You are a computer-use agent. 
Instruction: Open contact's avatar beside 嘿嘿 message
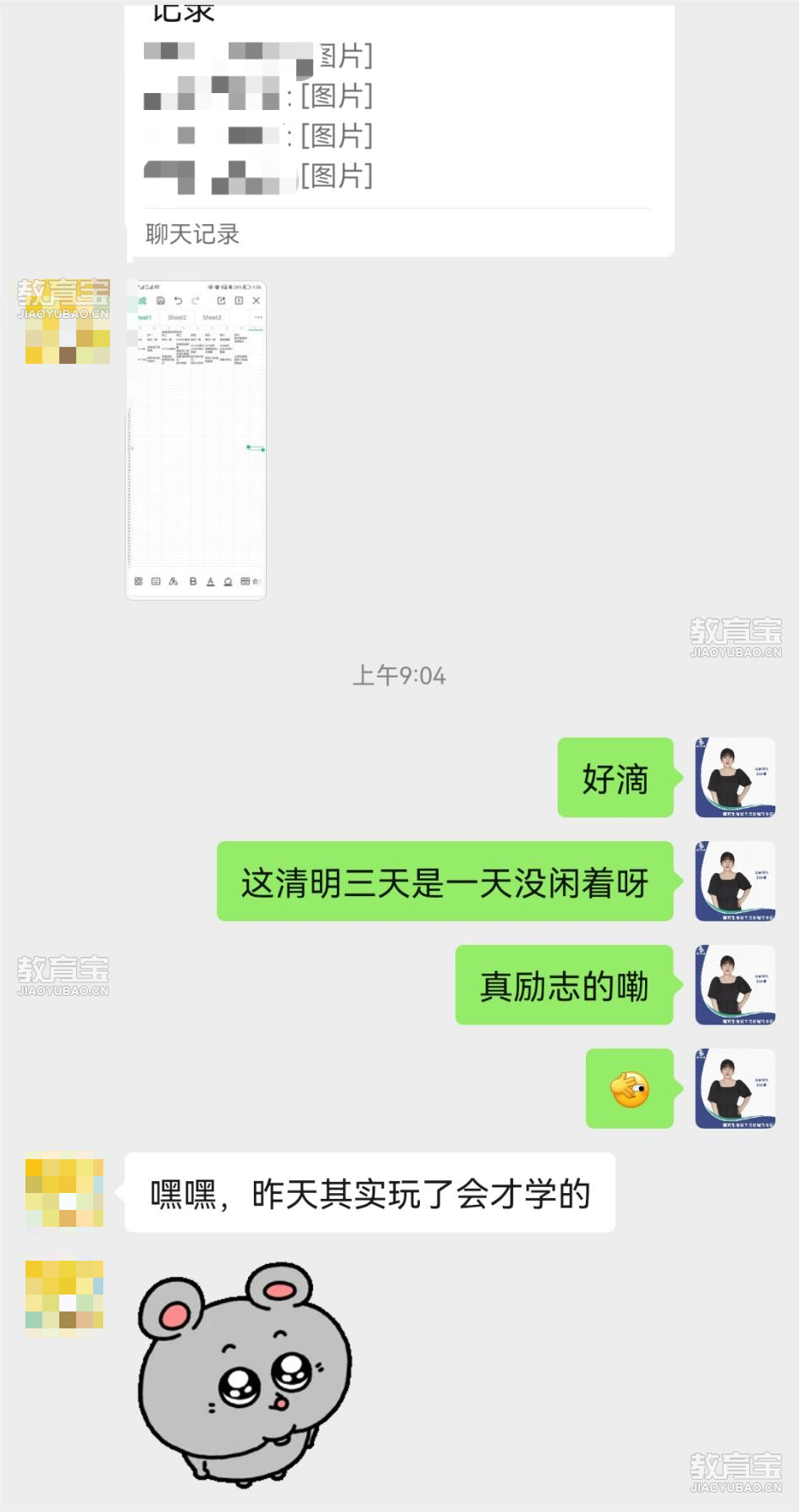point(64,1193)
